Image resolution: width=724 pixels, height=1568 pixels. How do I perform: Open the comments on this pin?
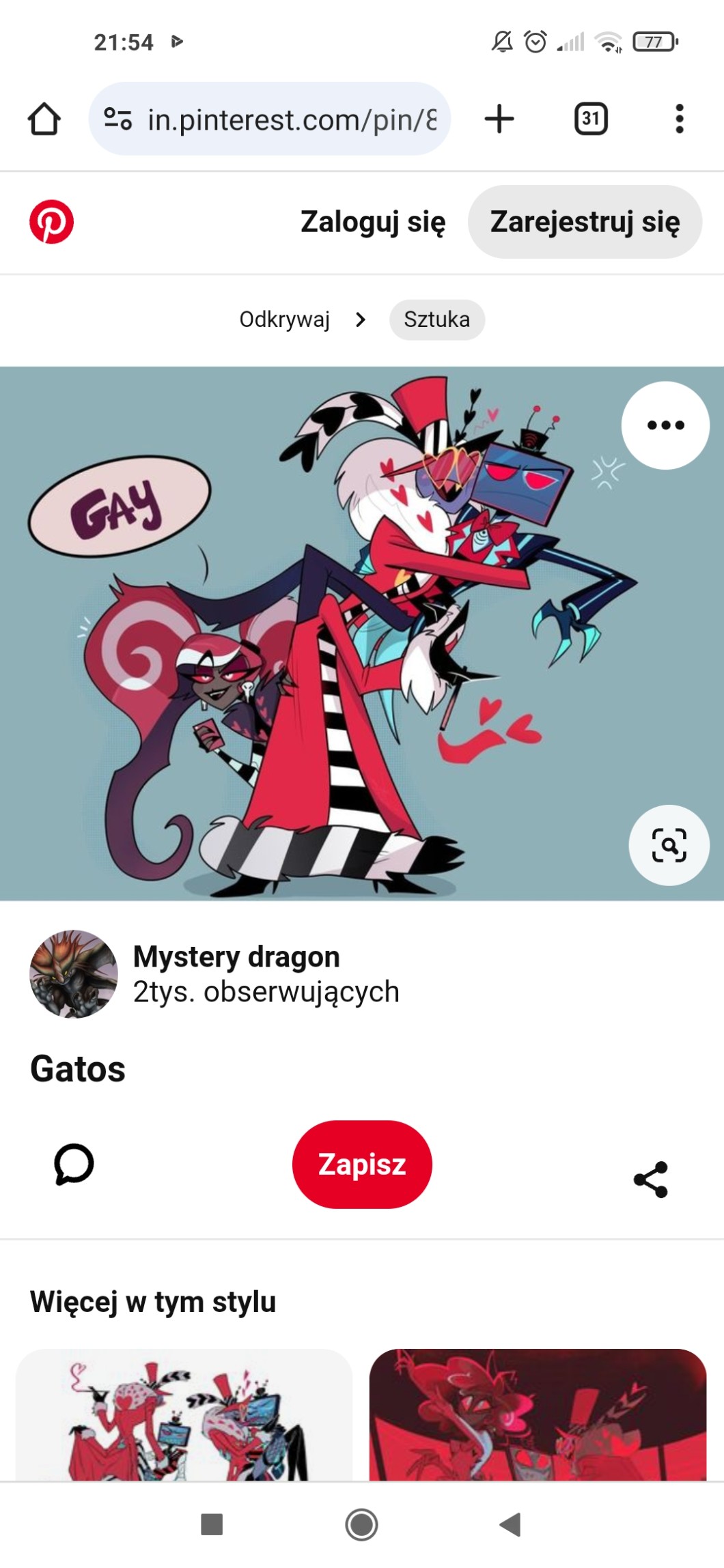[x=74, y=1164]
